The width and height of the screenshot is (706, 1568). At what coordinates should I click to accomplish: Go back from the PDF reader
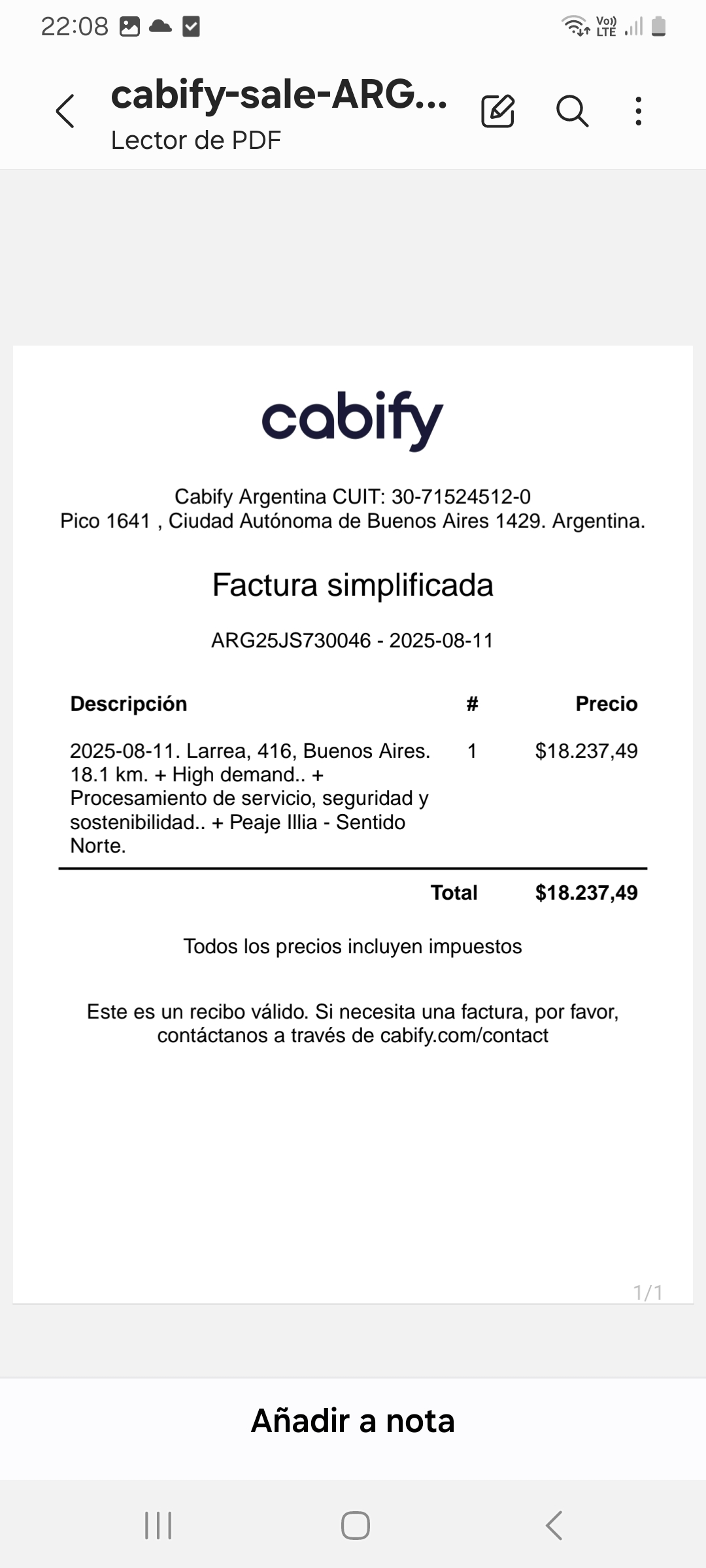pyautogui.click(x=65, y=111)
